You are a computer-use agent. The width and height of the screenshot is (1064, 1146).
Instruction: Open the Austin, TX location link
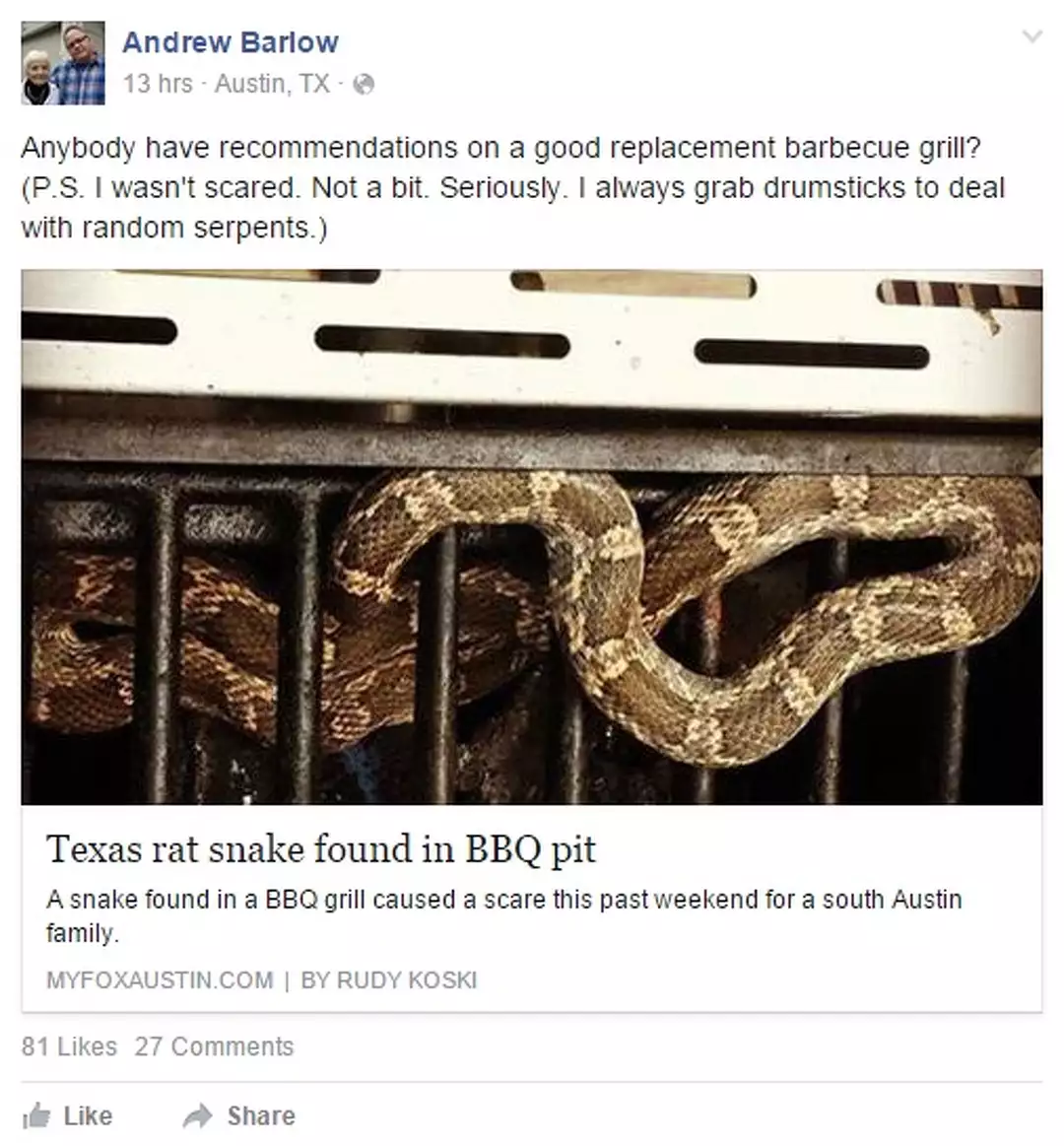pos(272,85)
